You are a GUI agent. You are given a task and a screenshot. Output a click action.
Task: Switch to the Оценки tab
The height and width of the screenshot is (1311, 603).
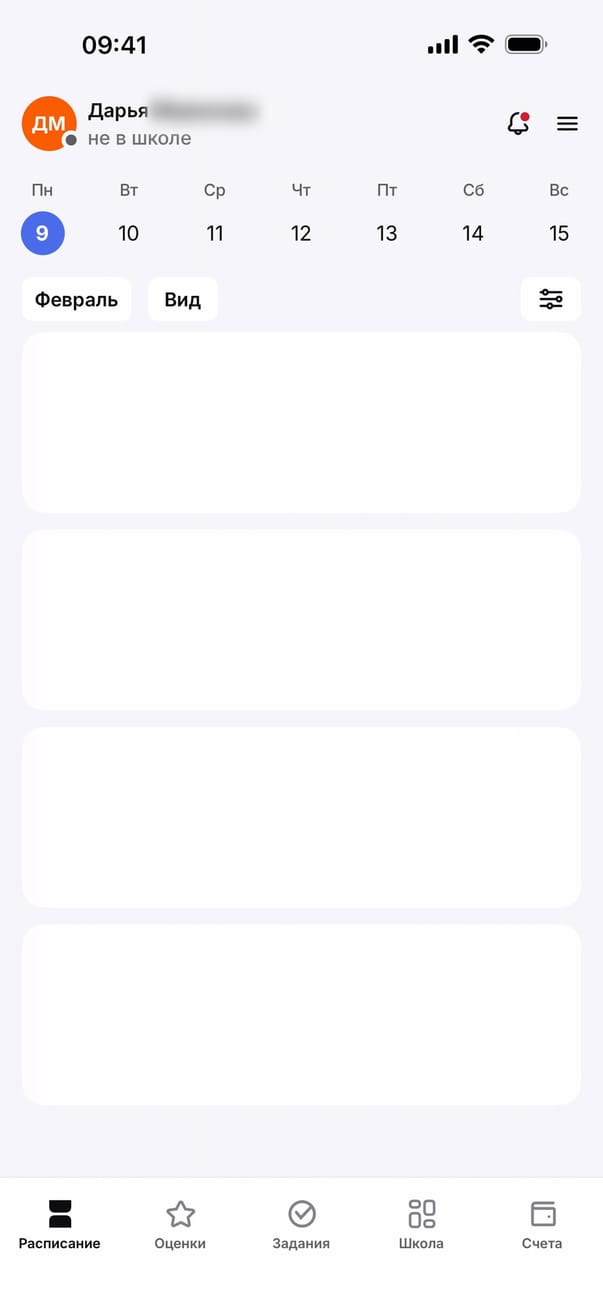[180, 1226]
